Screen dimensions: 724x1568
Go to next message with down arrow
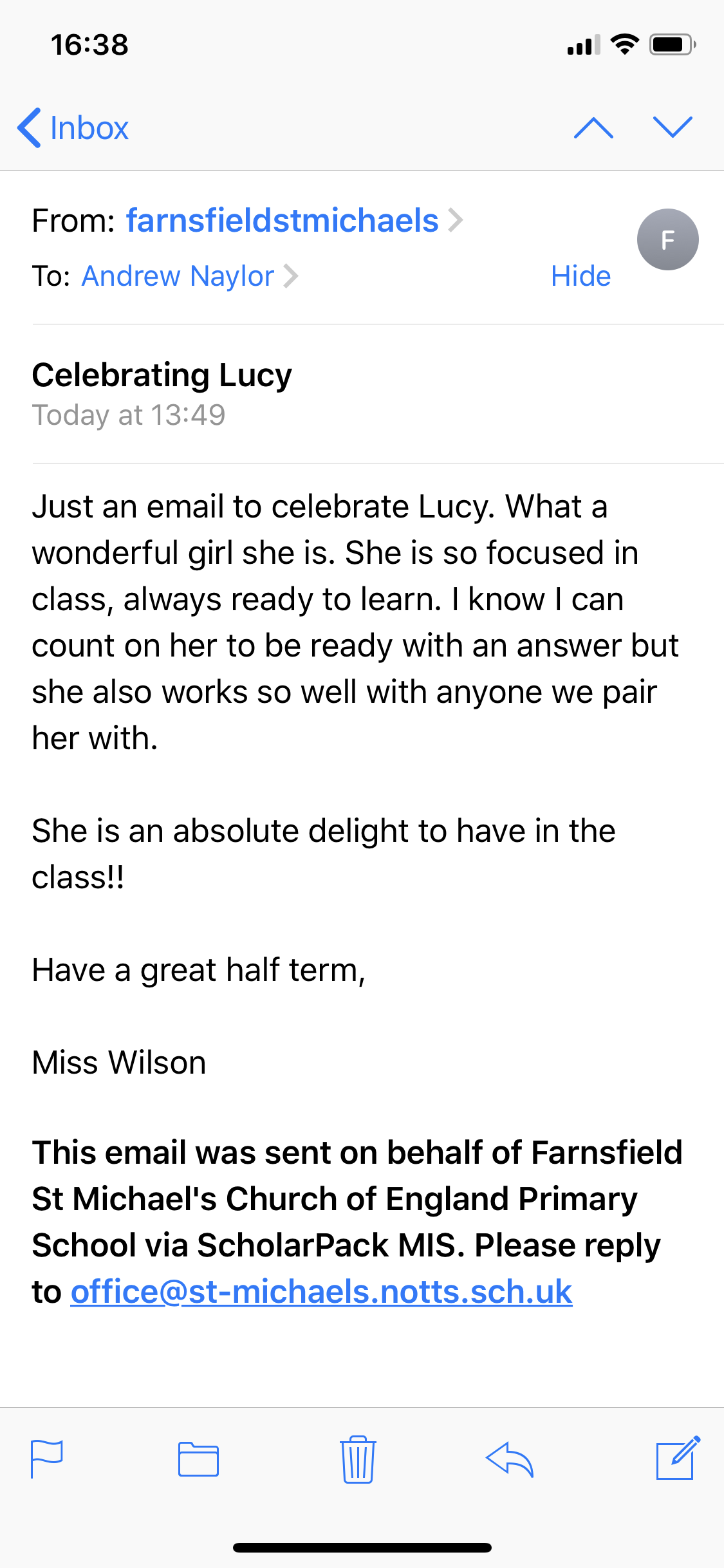click(673, 127)
